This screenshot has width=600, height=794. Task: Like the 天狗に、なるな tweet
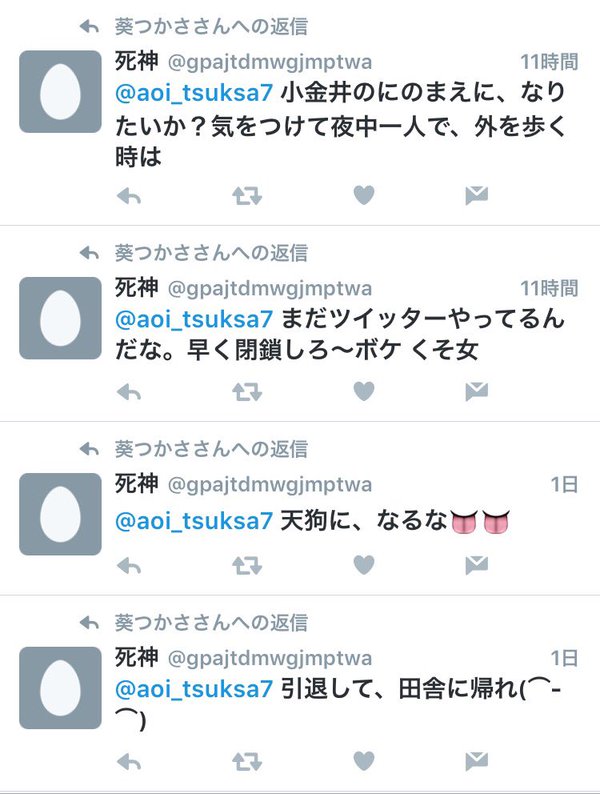click(363, 565)
